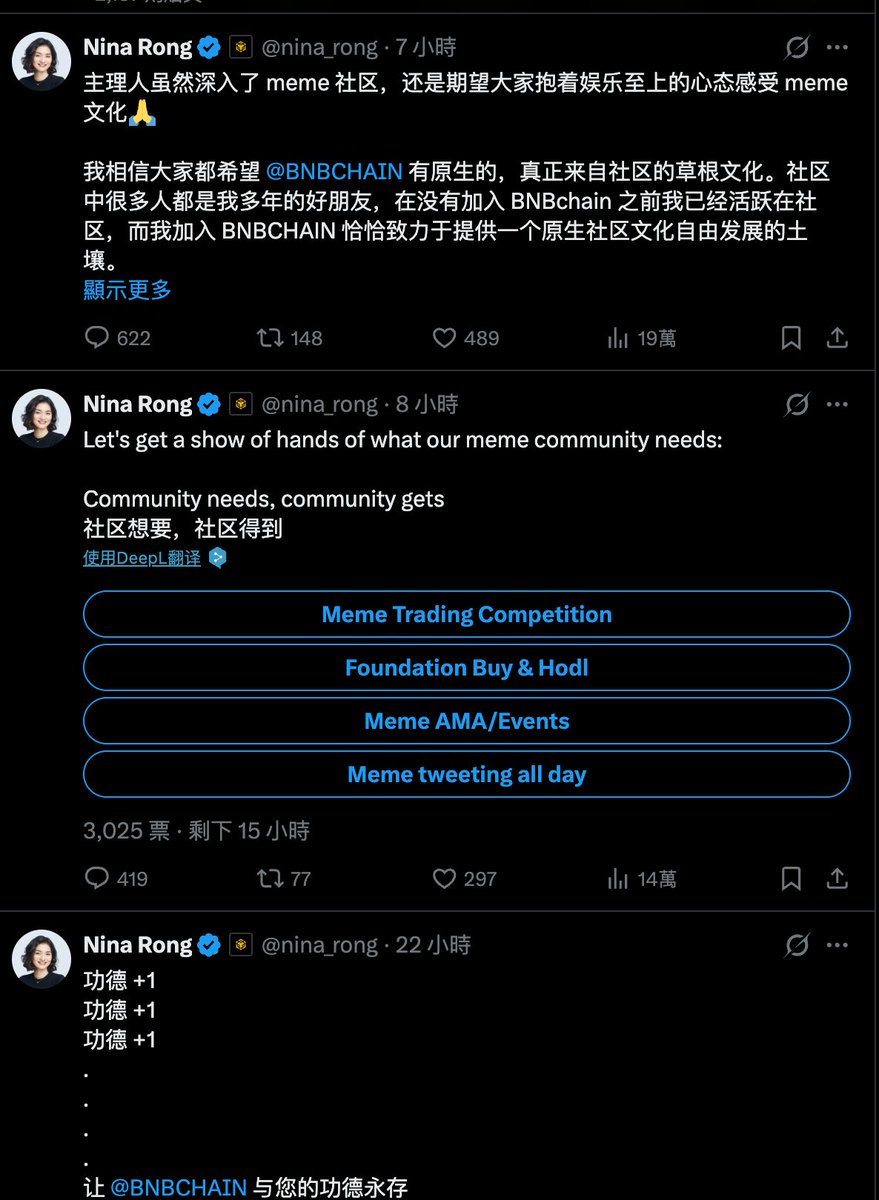Open the overflow menu on the poll post
This screenshot has width=879, height=1200.
click(838, 405)
